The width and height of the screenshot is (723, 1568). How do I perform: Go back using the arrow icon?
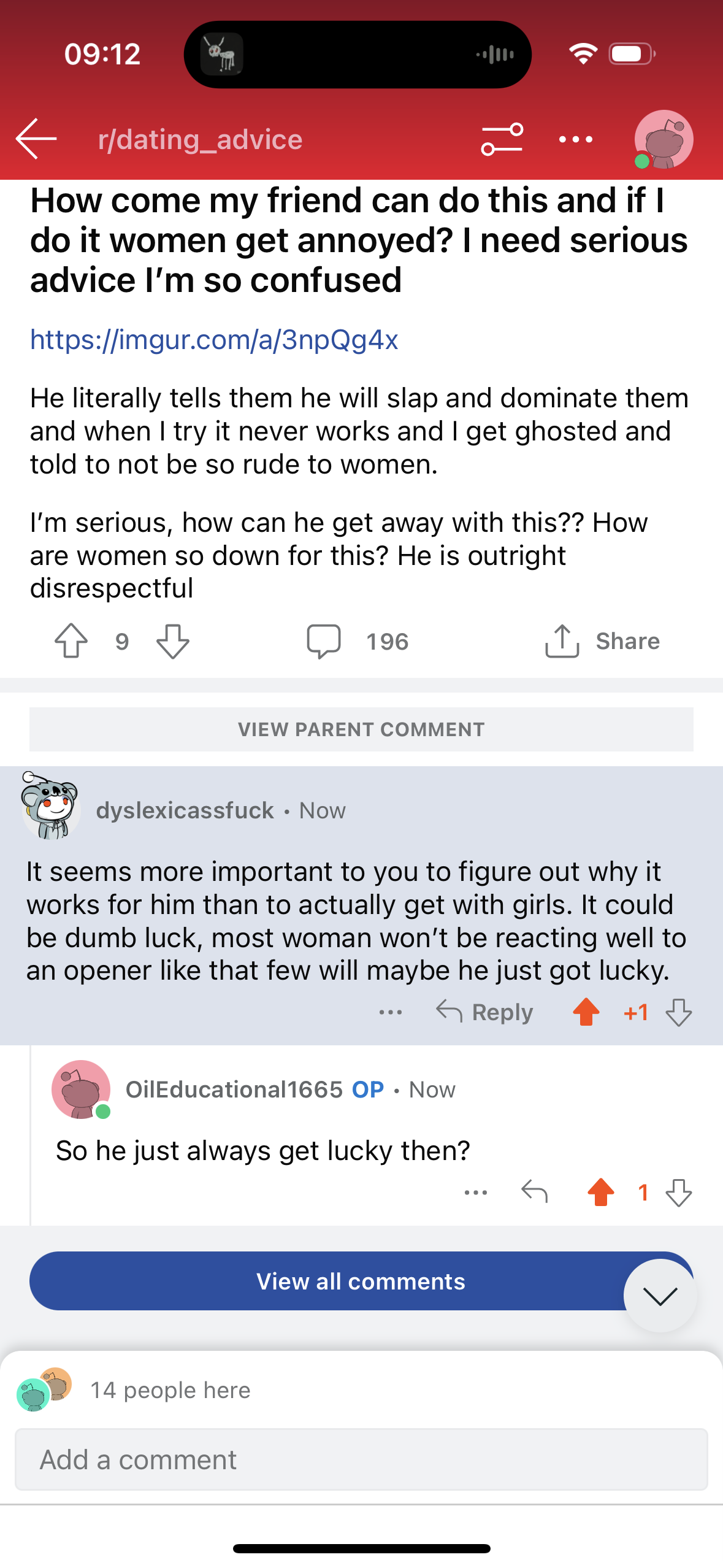[x=36, y=139]
